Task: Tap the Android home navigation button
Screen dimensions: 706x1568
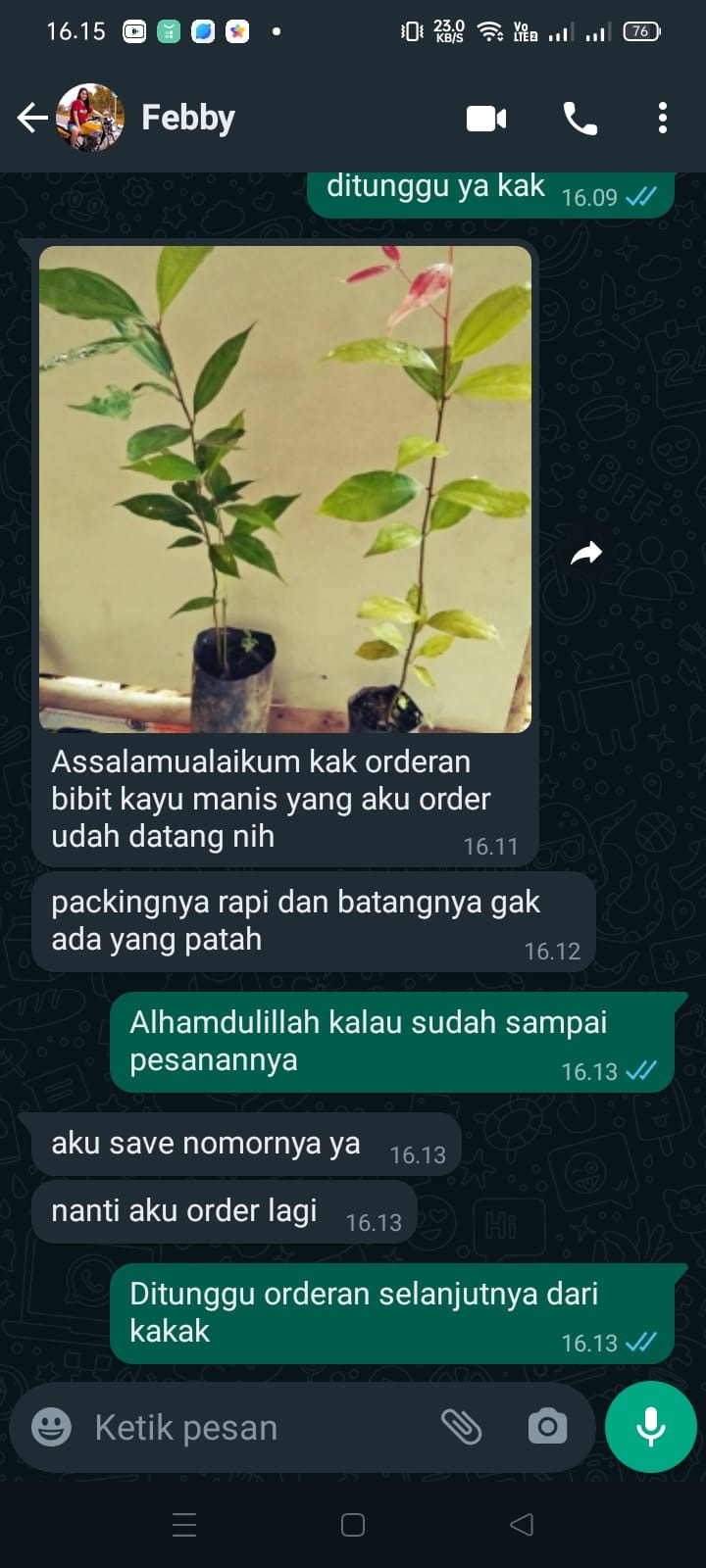Action: click(351, 1525)
